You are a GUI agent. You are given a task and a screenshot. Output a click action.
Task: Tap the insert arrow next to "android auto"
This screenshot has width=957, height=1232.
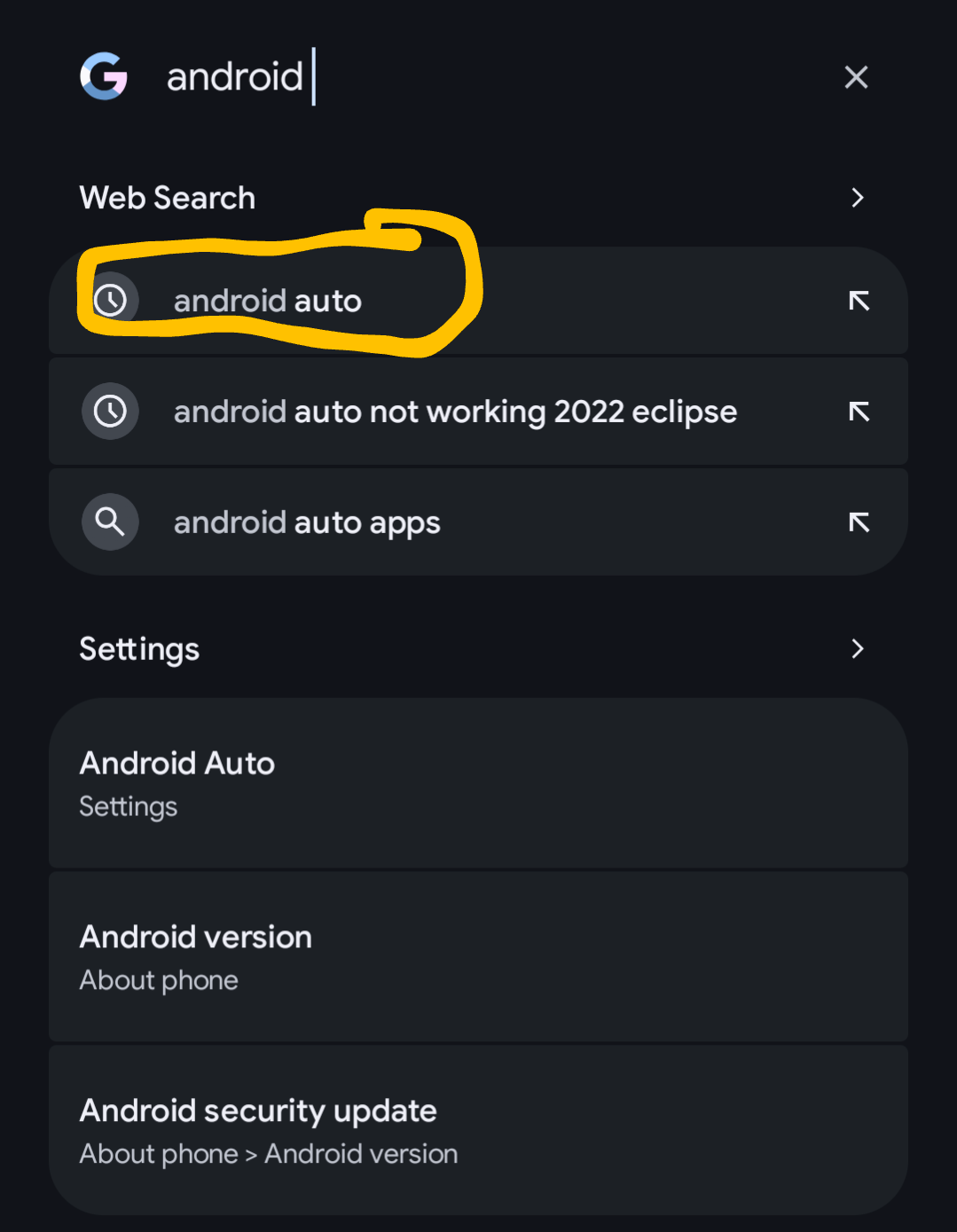pyautogui.click(x=857, y=302)
